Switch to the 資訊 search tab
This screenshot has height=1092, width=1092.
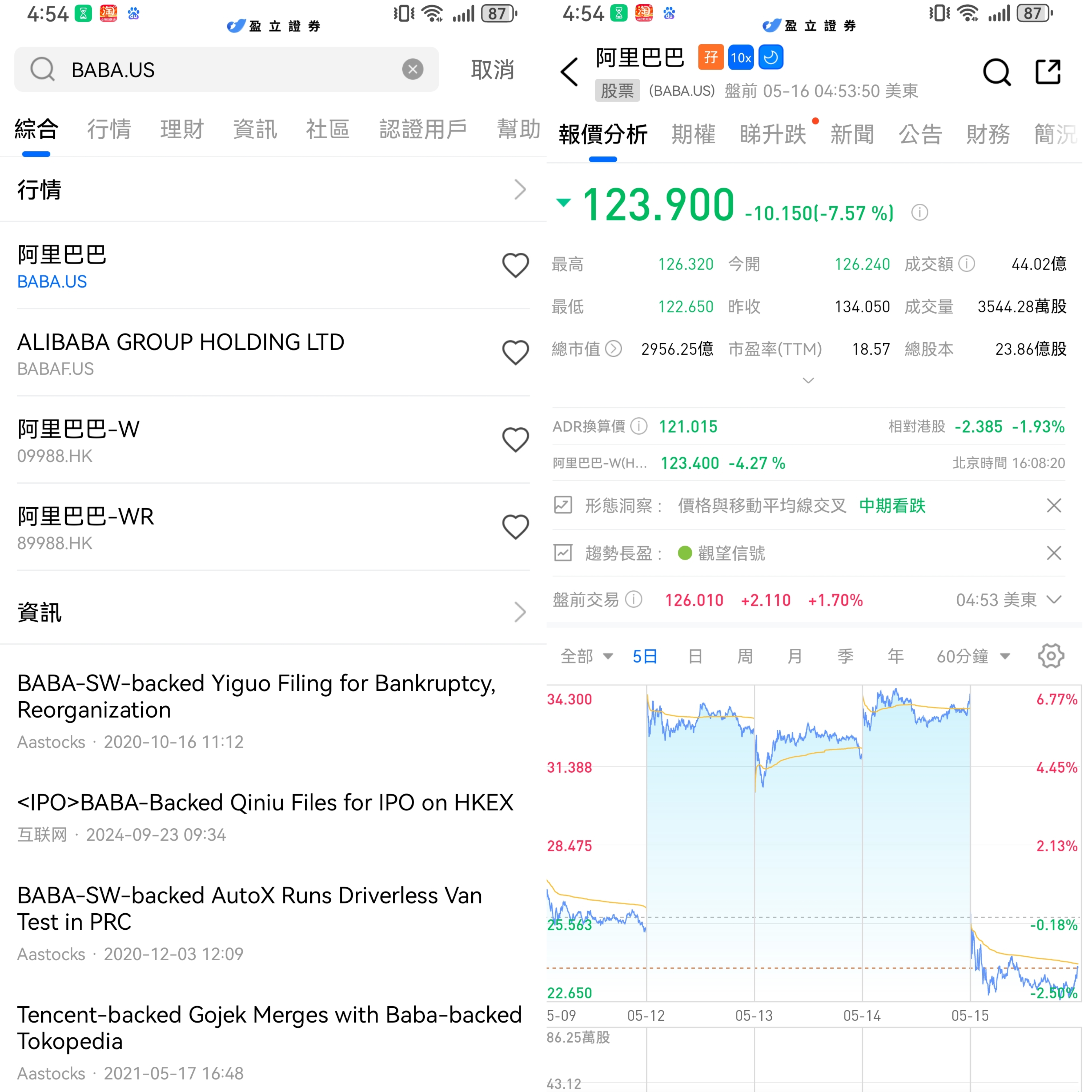tap(255, 129)
